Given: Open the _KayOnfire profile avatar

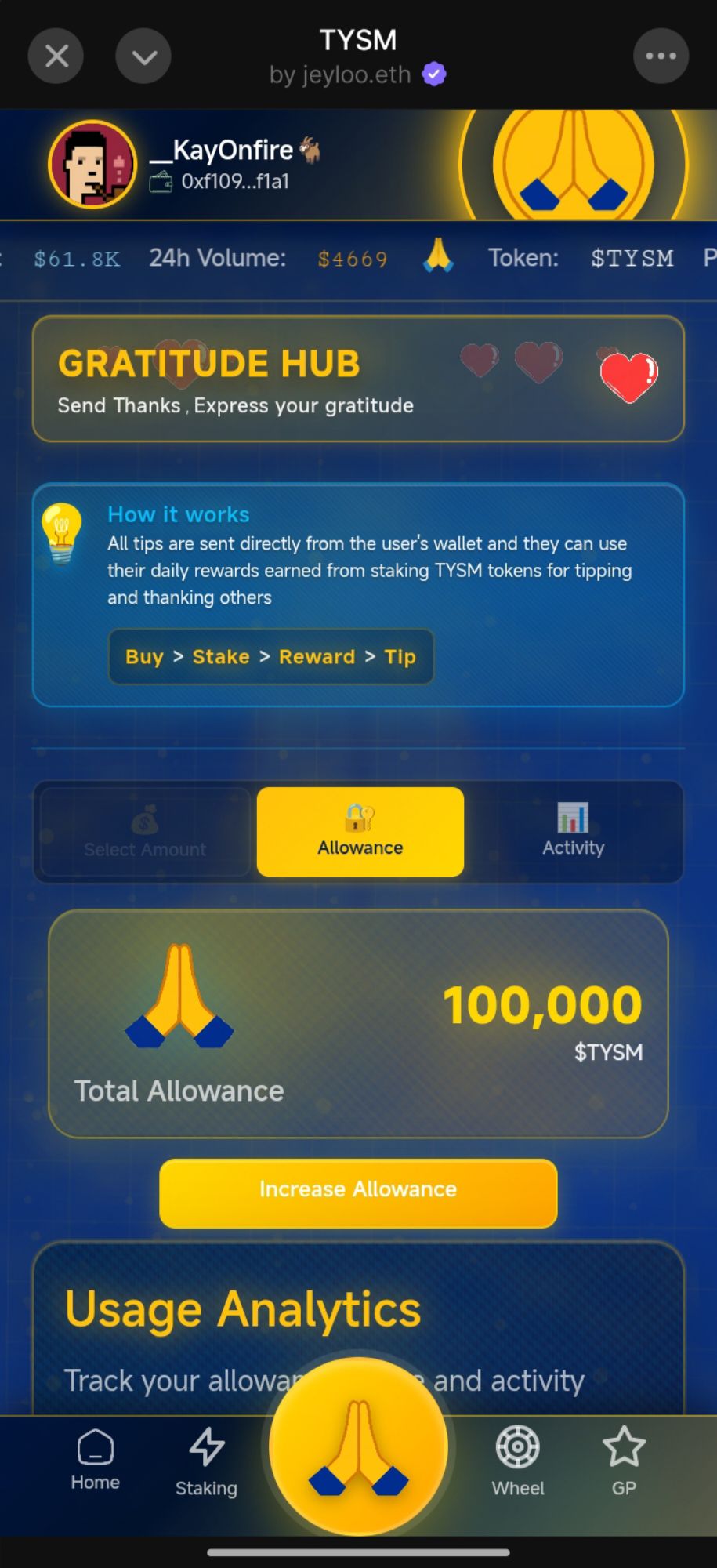Looking at the screenshot, I should 92,165.
